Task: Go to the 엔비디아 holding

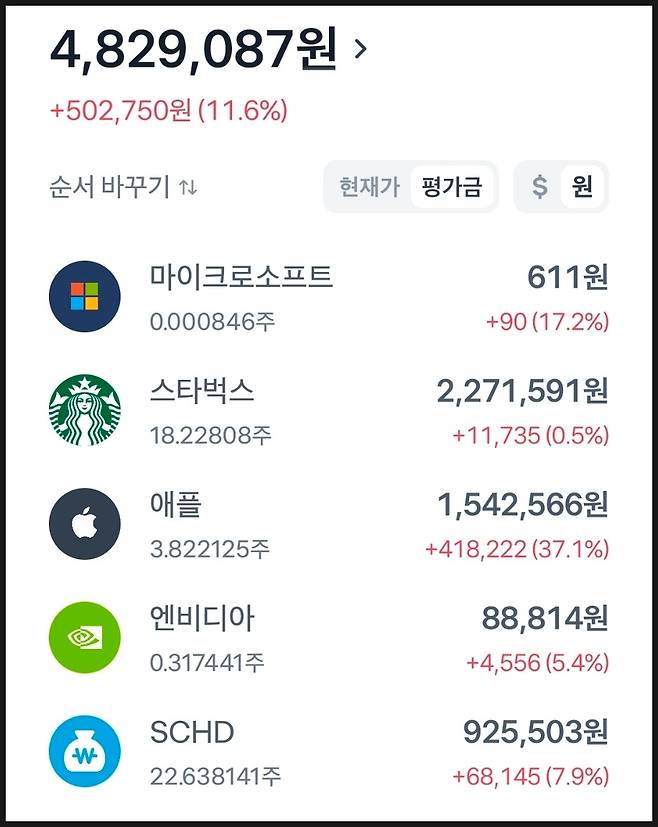Action: coord(328,638)
